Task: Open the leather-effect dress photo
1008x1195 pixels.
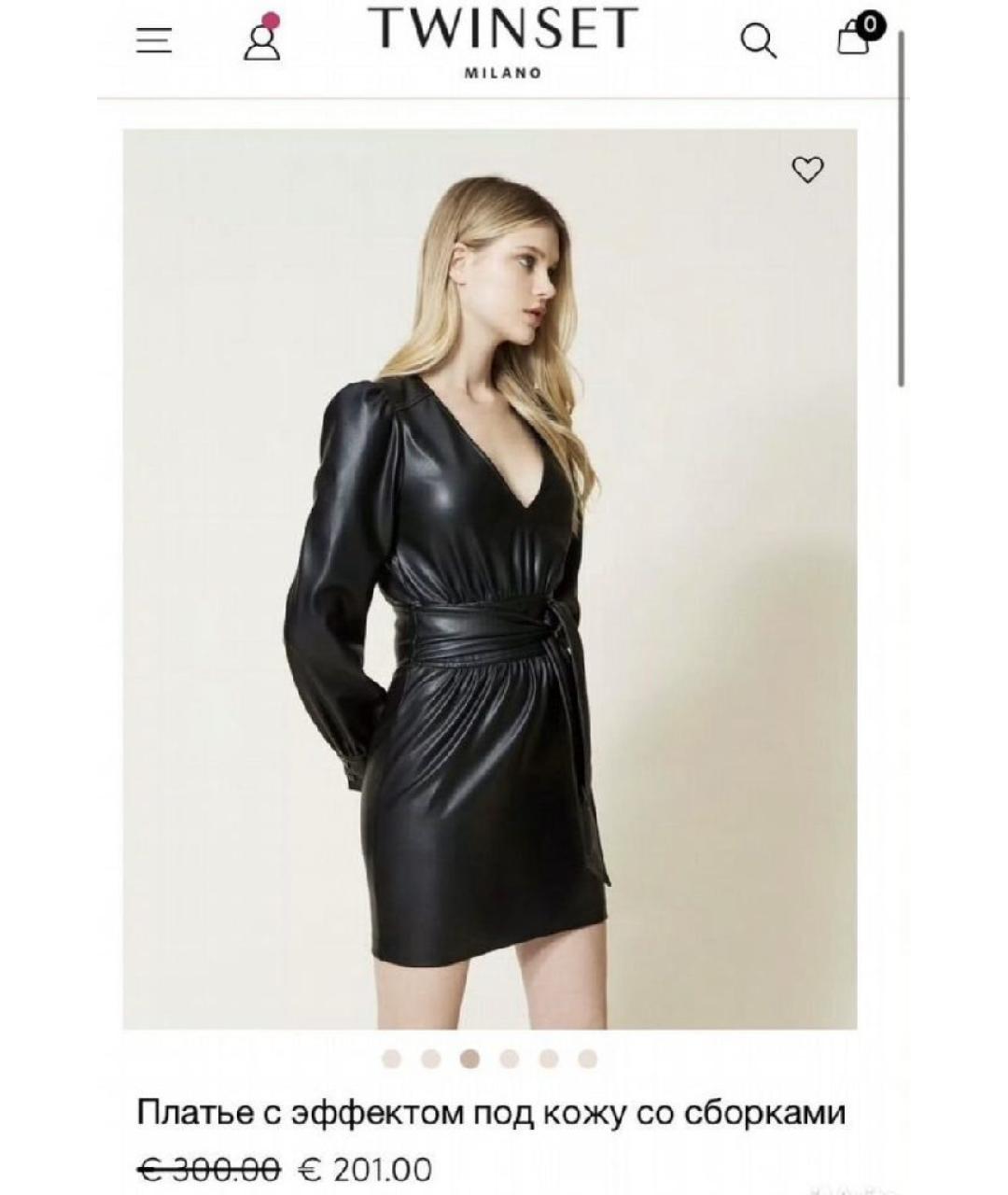Action: point(489,579)
